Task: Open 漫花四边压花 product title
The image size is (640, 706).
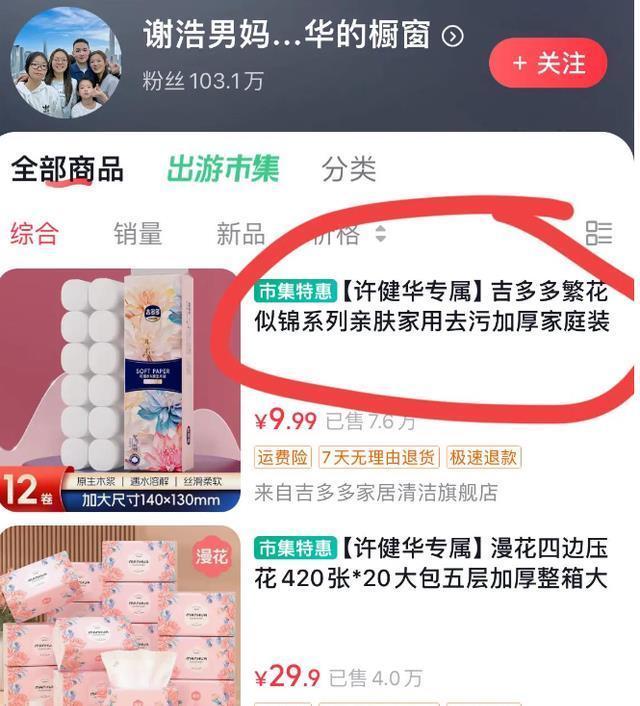Action: [x=432, y=563]
